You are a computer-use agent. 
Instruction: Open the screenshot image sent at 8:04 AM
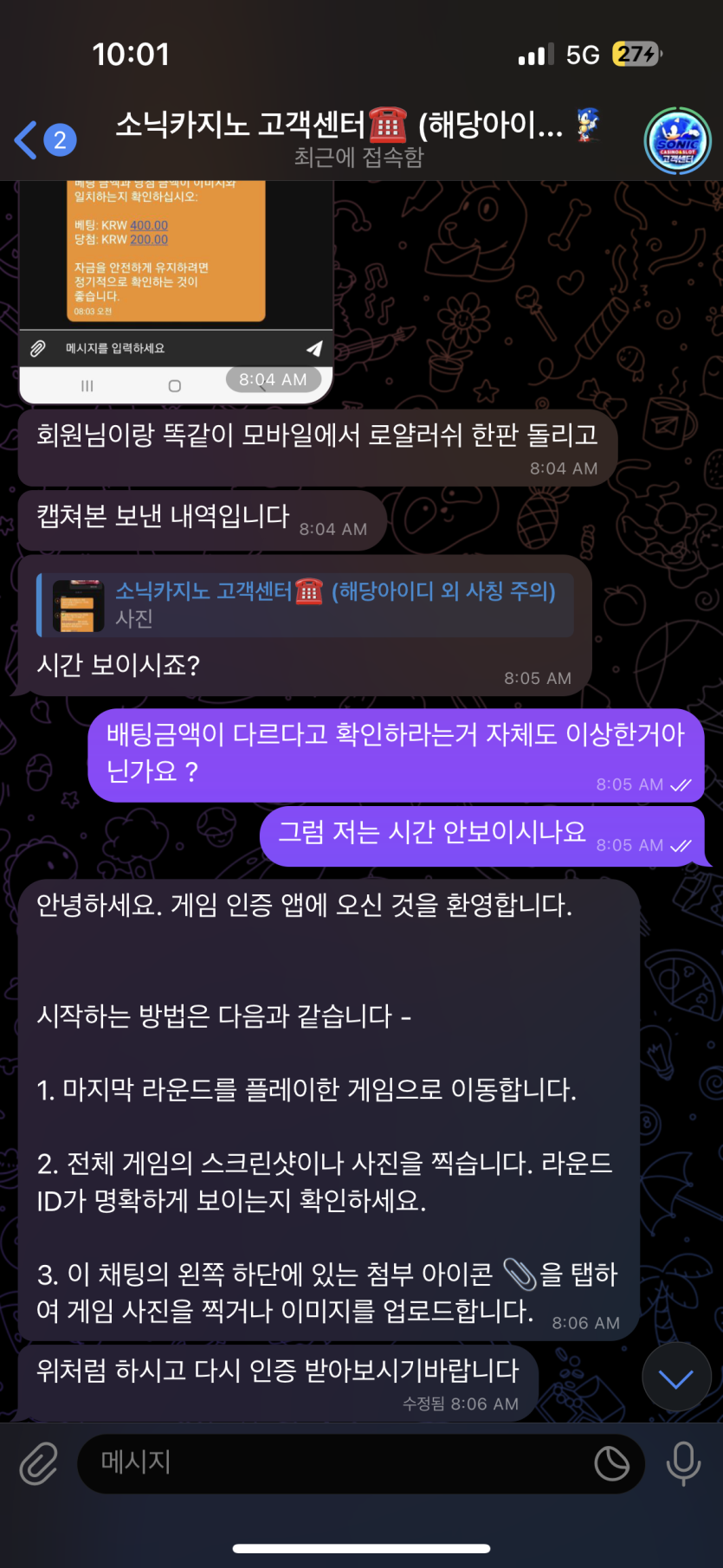176,277
